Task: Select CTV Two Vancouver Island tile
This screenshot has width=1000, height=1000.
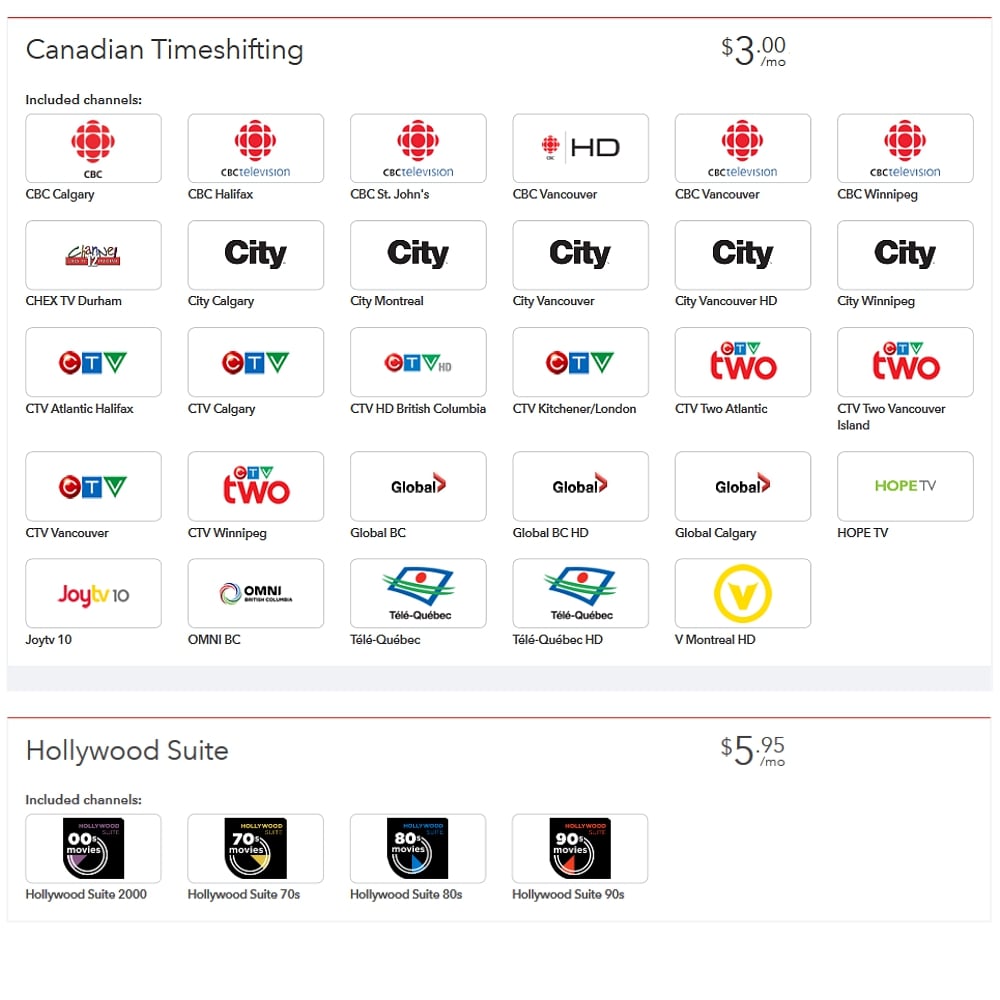Action: click(x=905, y=362)
